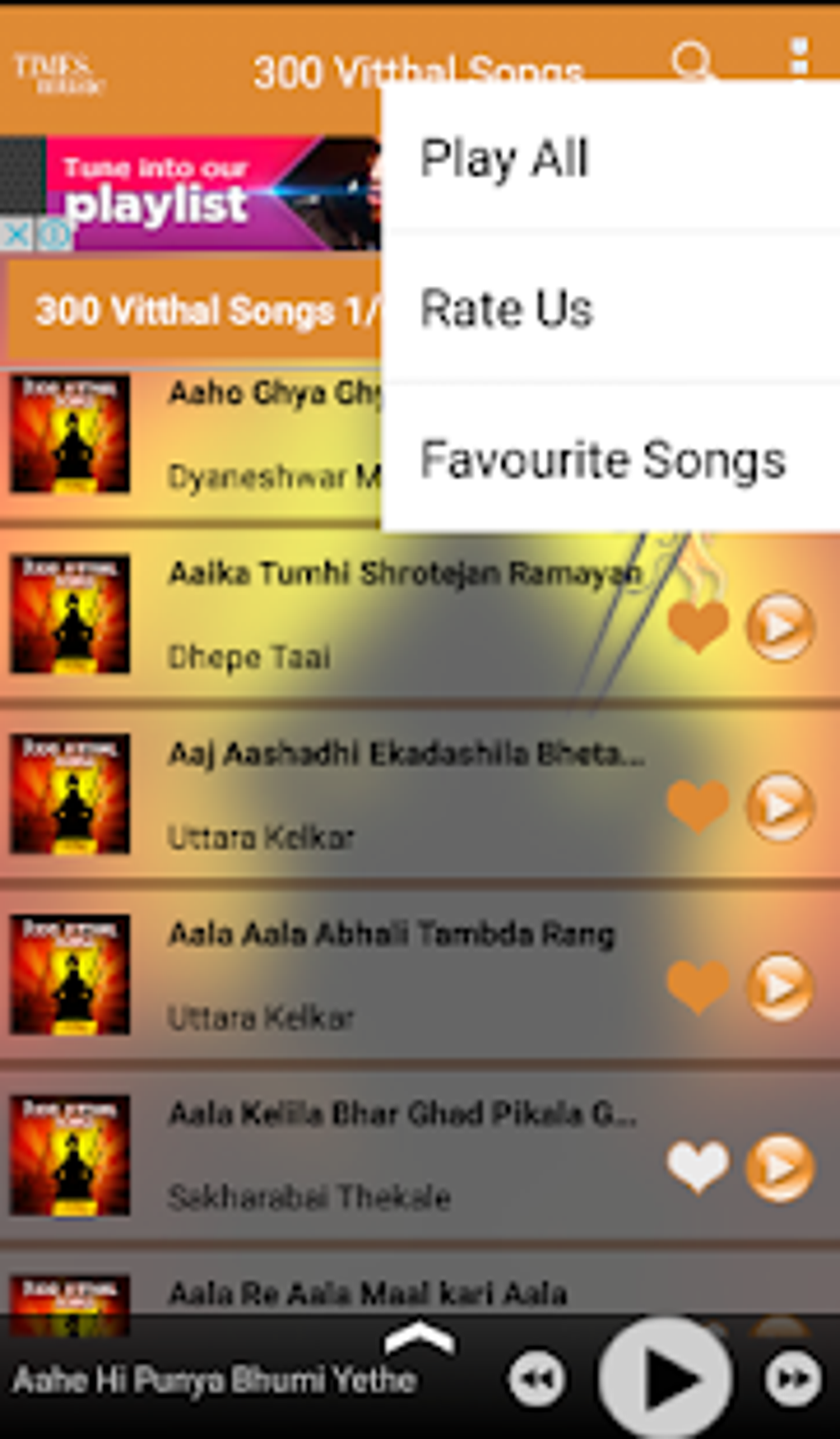Play Aala Kelila Bhar Ghad Pikala
Image resolution: width=840 pixels, height=1439 pixels.
tap(780, 1168)
